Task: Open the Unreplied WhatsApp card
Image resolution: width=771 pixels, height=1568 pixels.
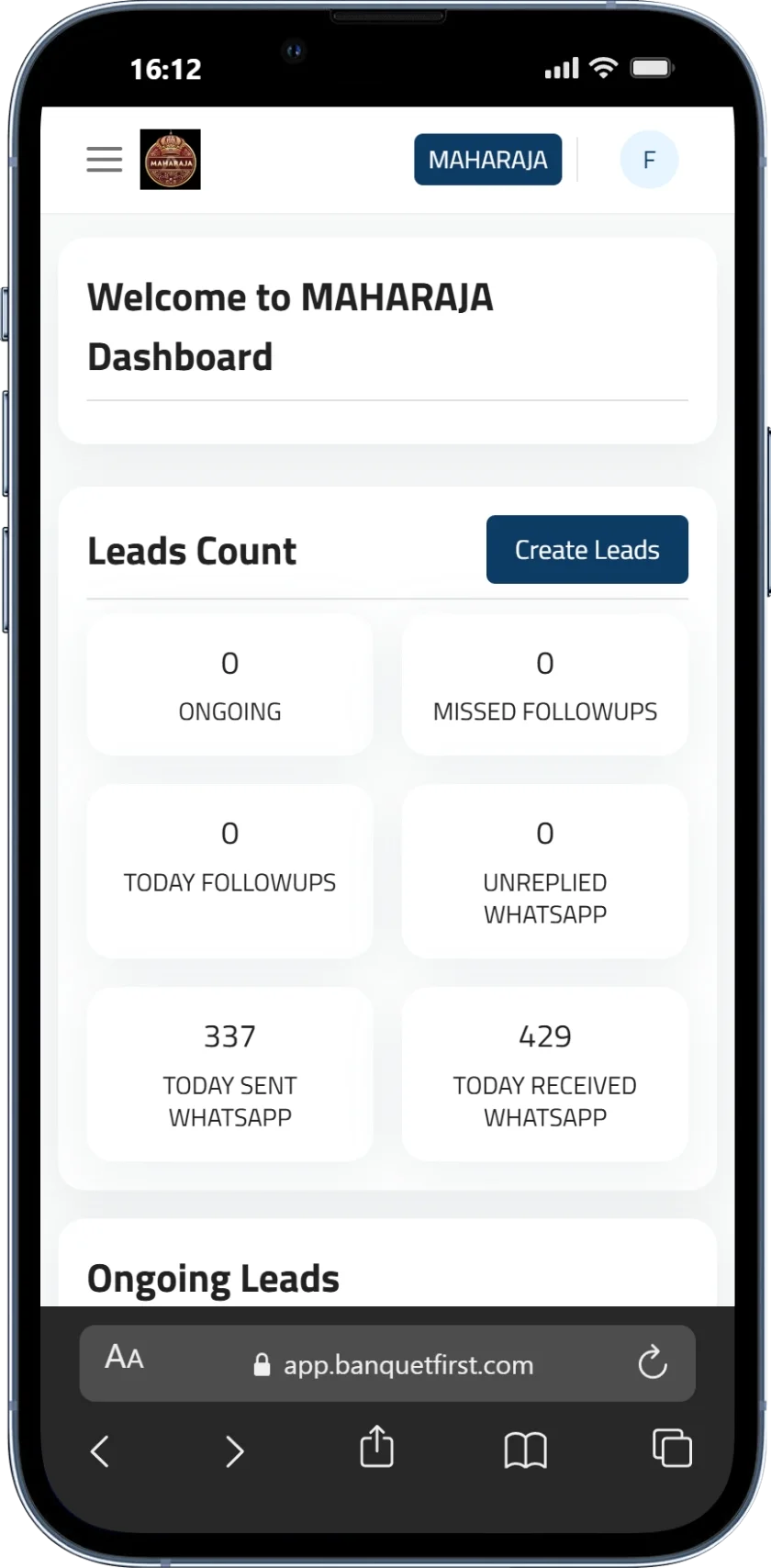Action: [x=545, y=870]
